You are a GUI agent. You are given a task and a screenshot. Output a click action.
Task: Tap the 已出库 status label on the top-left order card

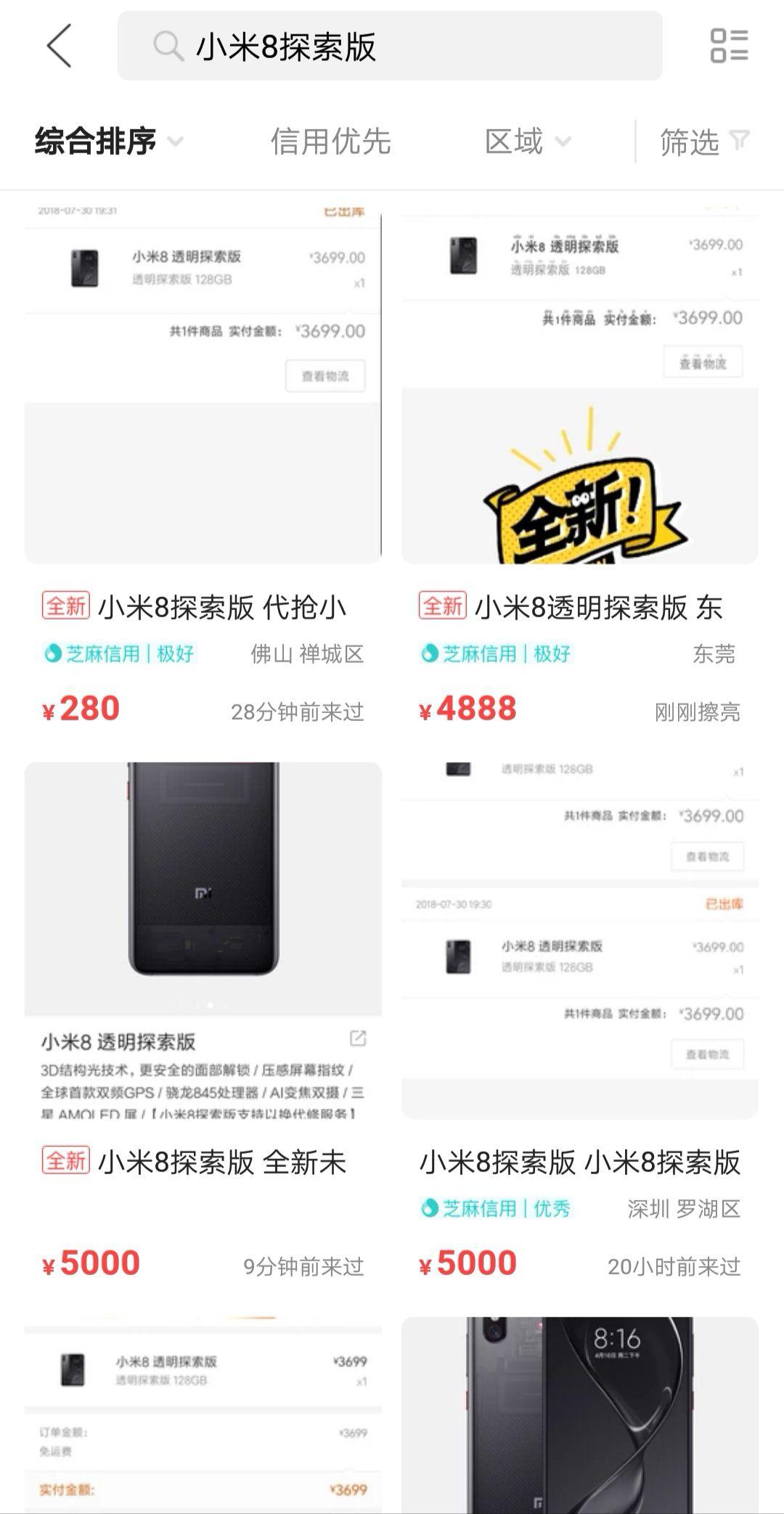point(344,213)
